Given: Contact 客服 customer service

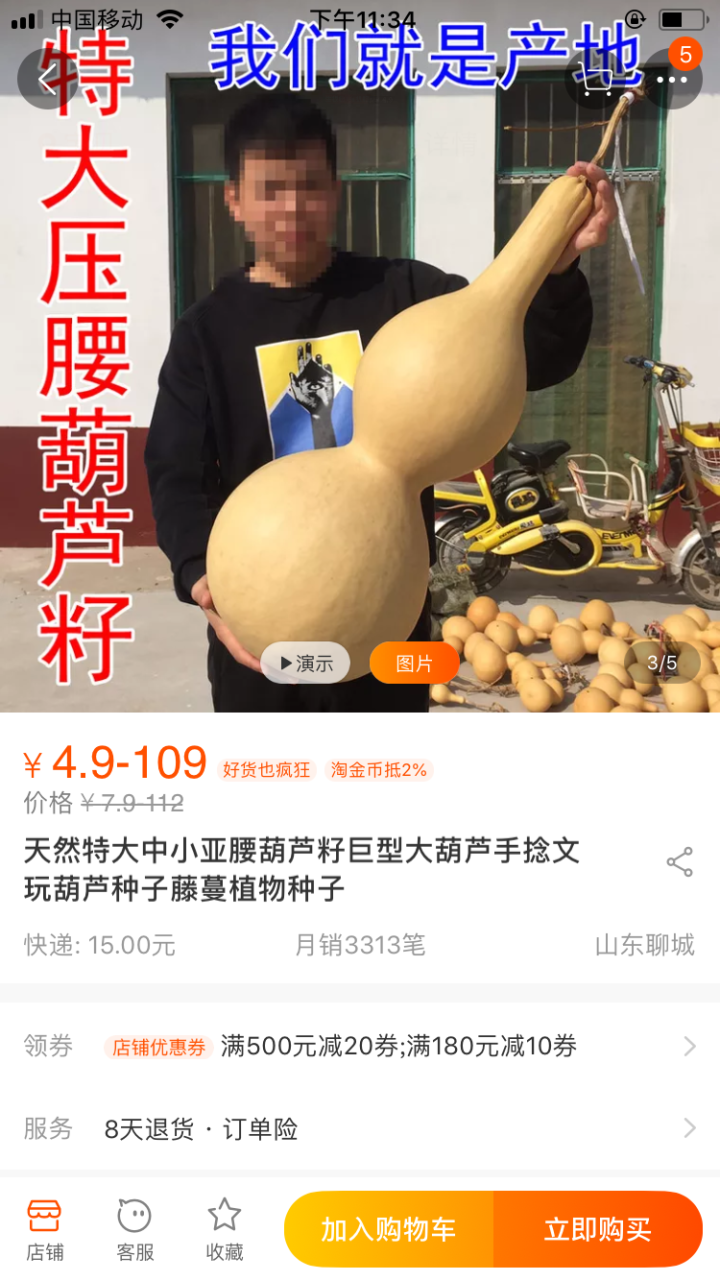Looking at the screenshot, I should click(x=135, y=1230).
